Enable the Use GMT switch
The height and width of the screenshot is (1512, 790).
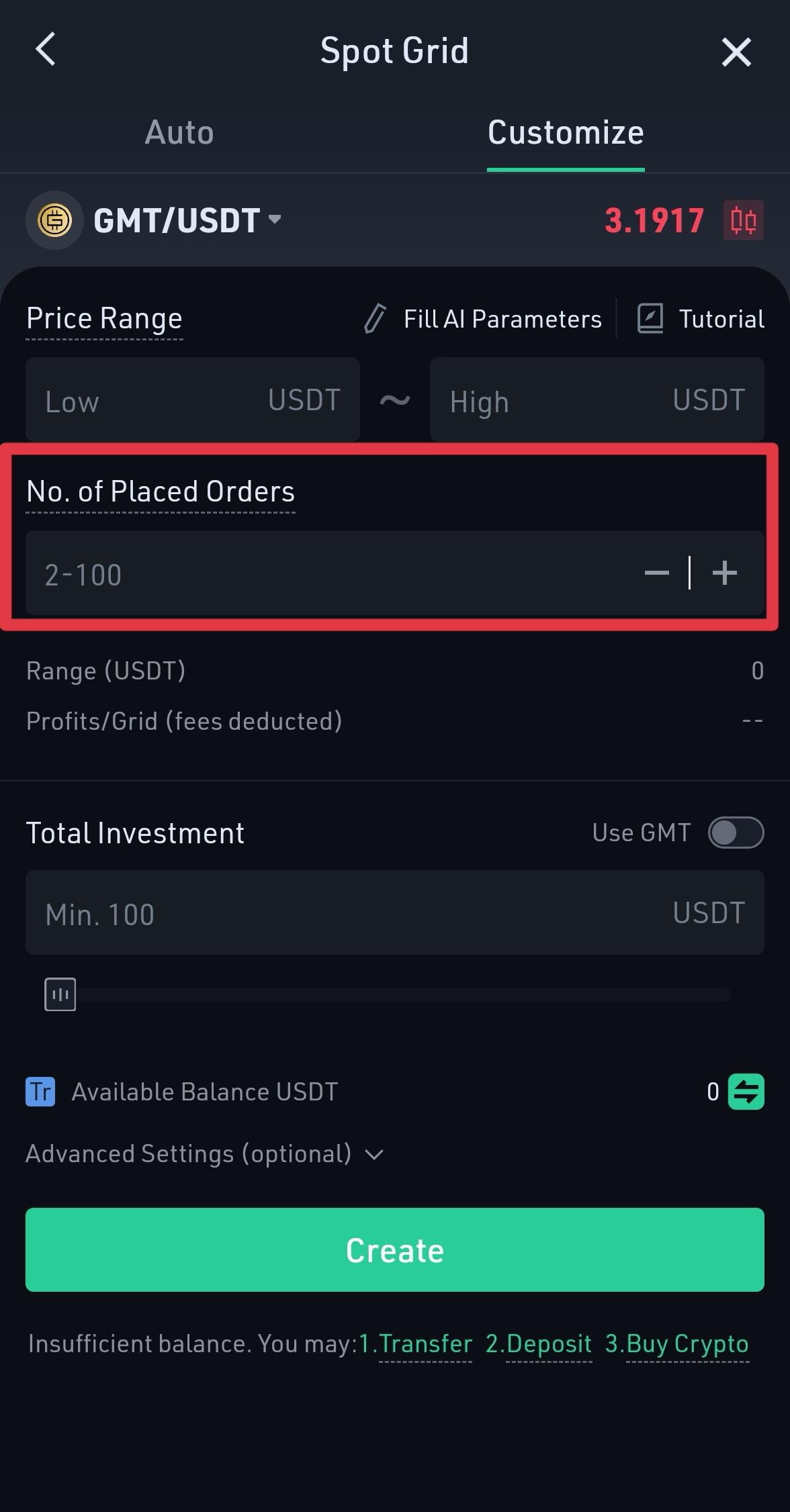tap(736, 833)
